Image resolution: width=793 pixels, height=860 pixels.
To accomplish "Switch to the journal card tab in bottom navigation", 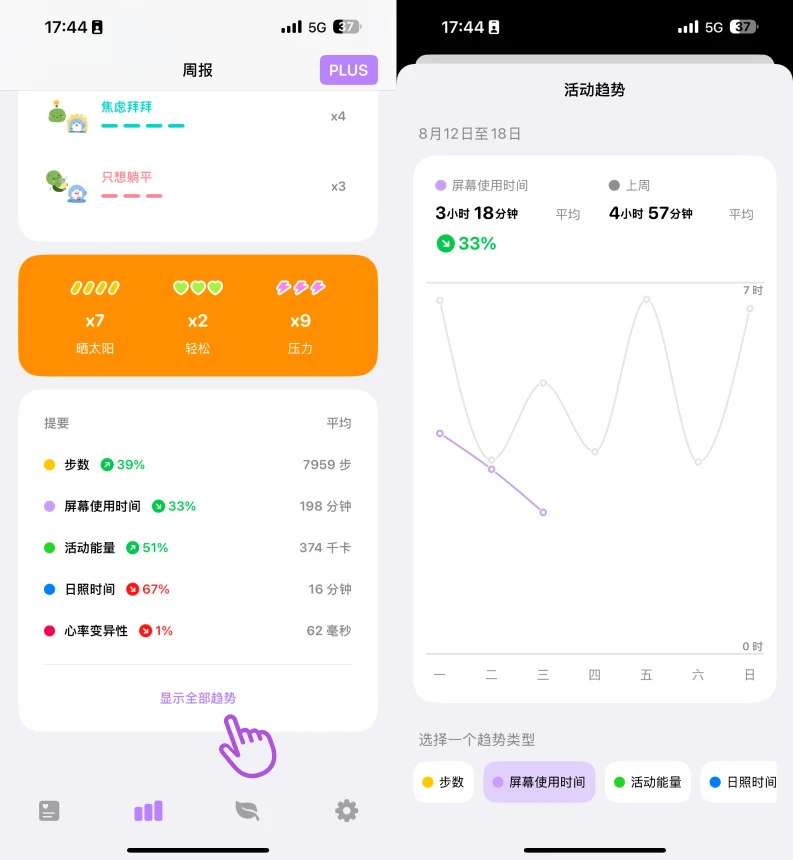I will [49, 811].
